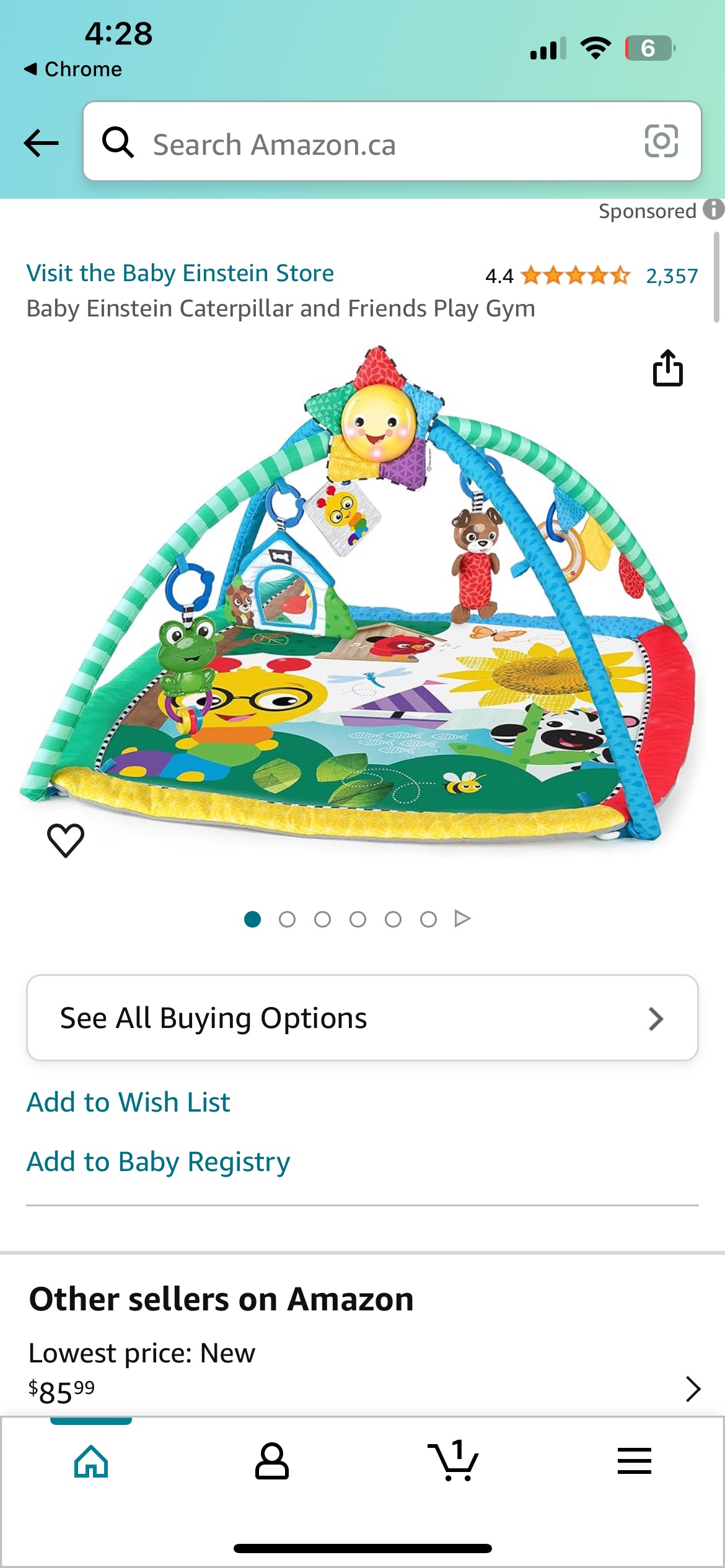See All Buying Options
The height and width of the screenshot is (1568, 725).
click(362, 1018)
